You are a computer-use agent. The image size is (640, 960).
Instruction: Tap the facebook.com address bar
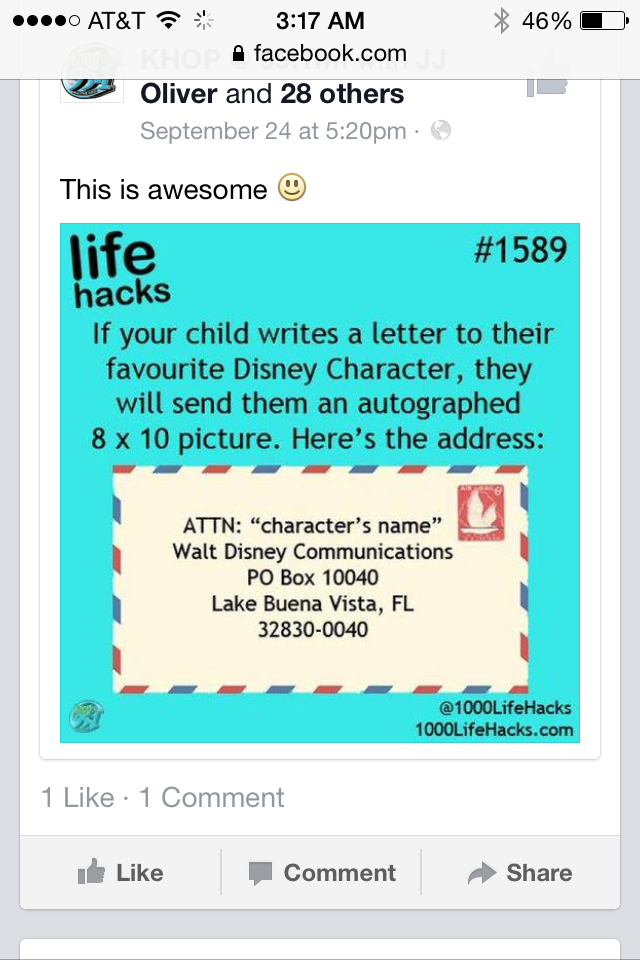pos(320,53)
